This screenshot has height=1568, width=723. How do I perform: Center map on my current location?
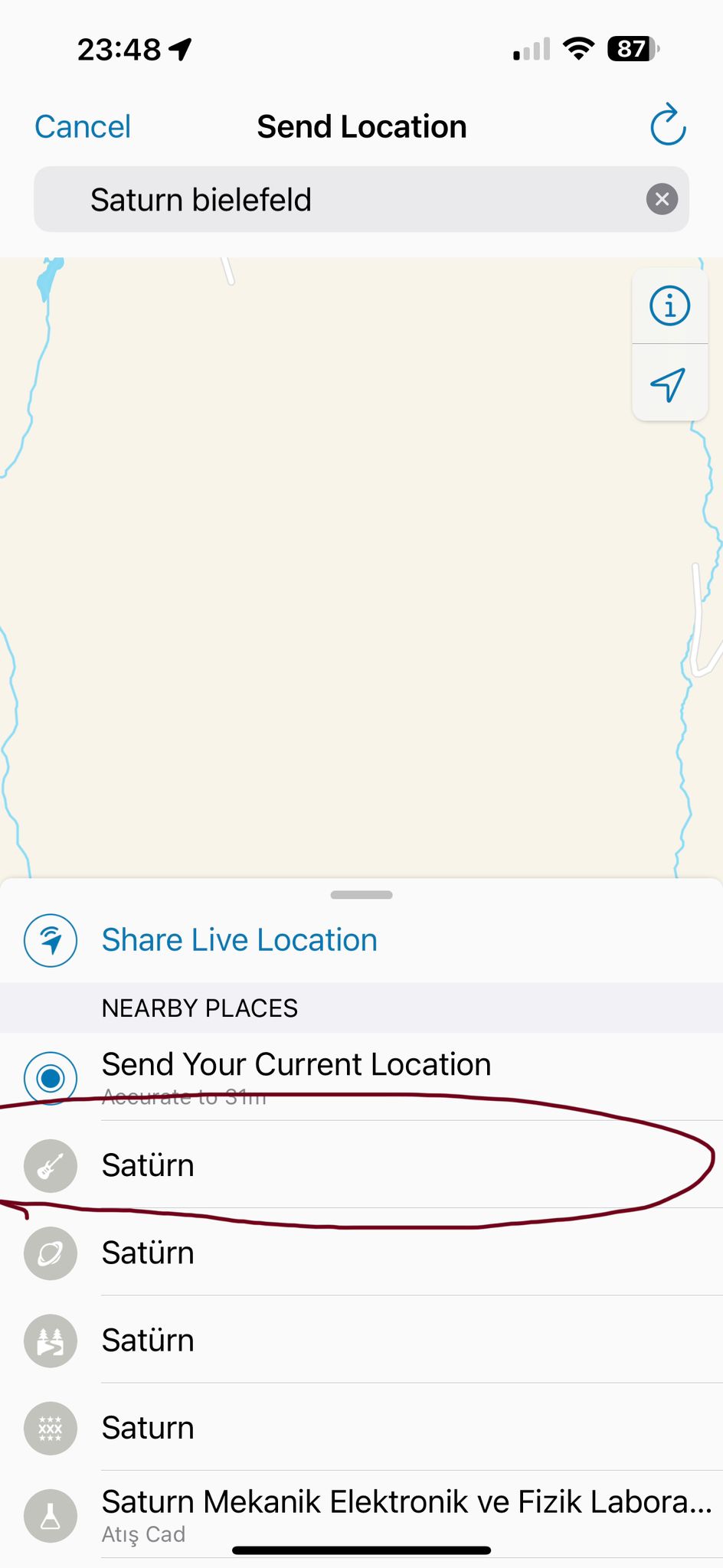click(x=669, y=383)
